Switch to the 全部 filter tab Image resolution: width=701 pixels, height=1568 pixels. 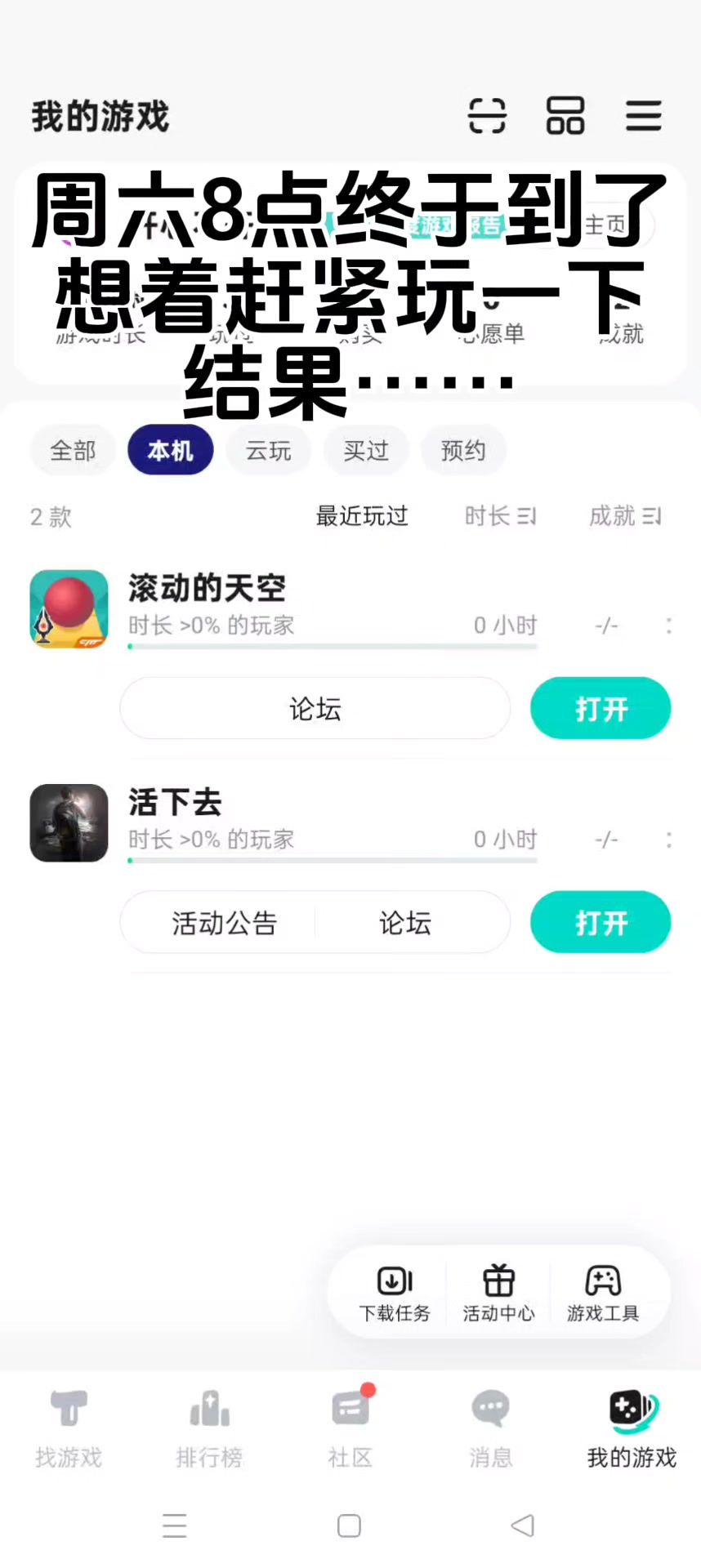(x=73, y=450)
